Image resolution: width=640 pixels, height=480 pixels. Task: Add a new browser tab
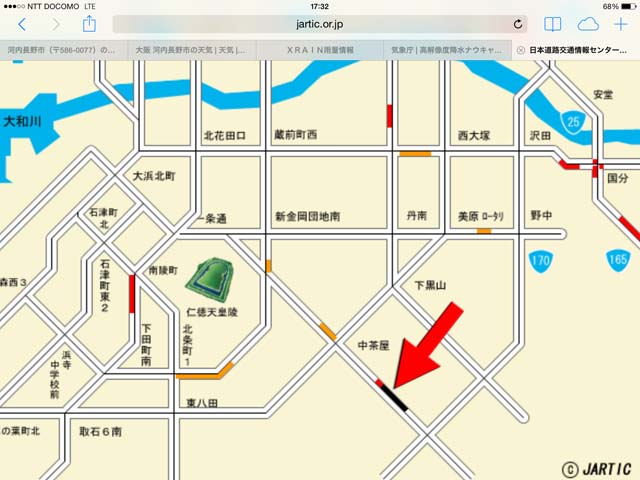[621, 24]
